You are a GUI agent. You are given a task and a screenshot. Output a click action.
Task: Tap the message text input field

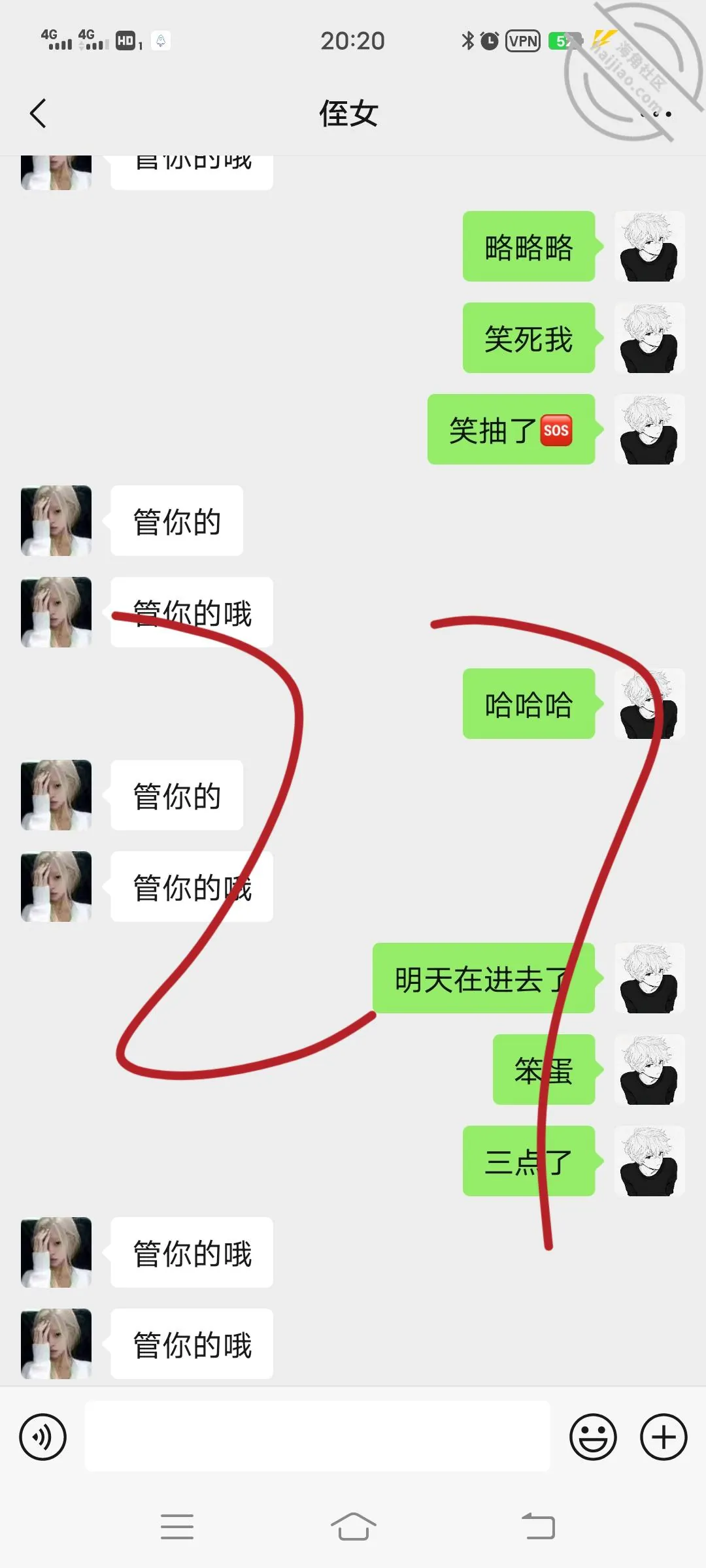(318, 1436)
